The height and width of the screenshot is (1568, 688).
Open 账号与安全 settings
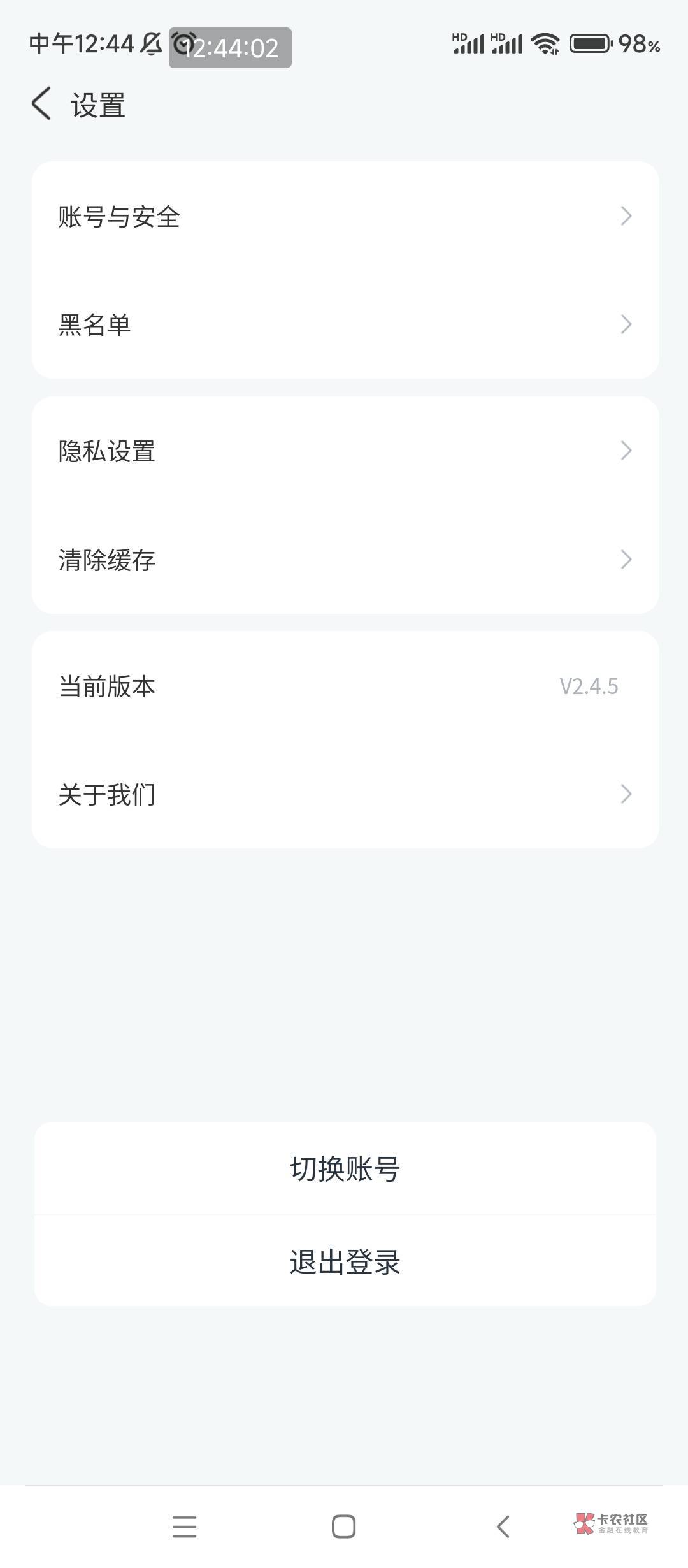[x=344, y=216]
